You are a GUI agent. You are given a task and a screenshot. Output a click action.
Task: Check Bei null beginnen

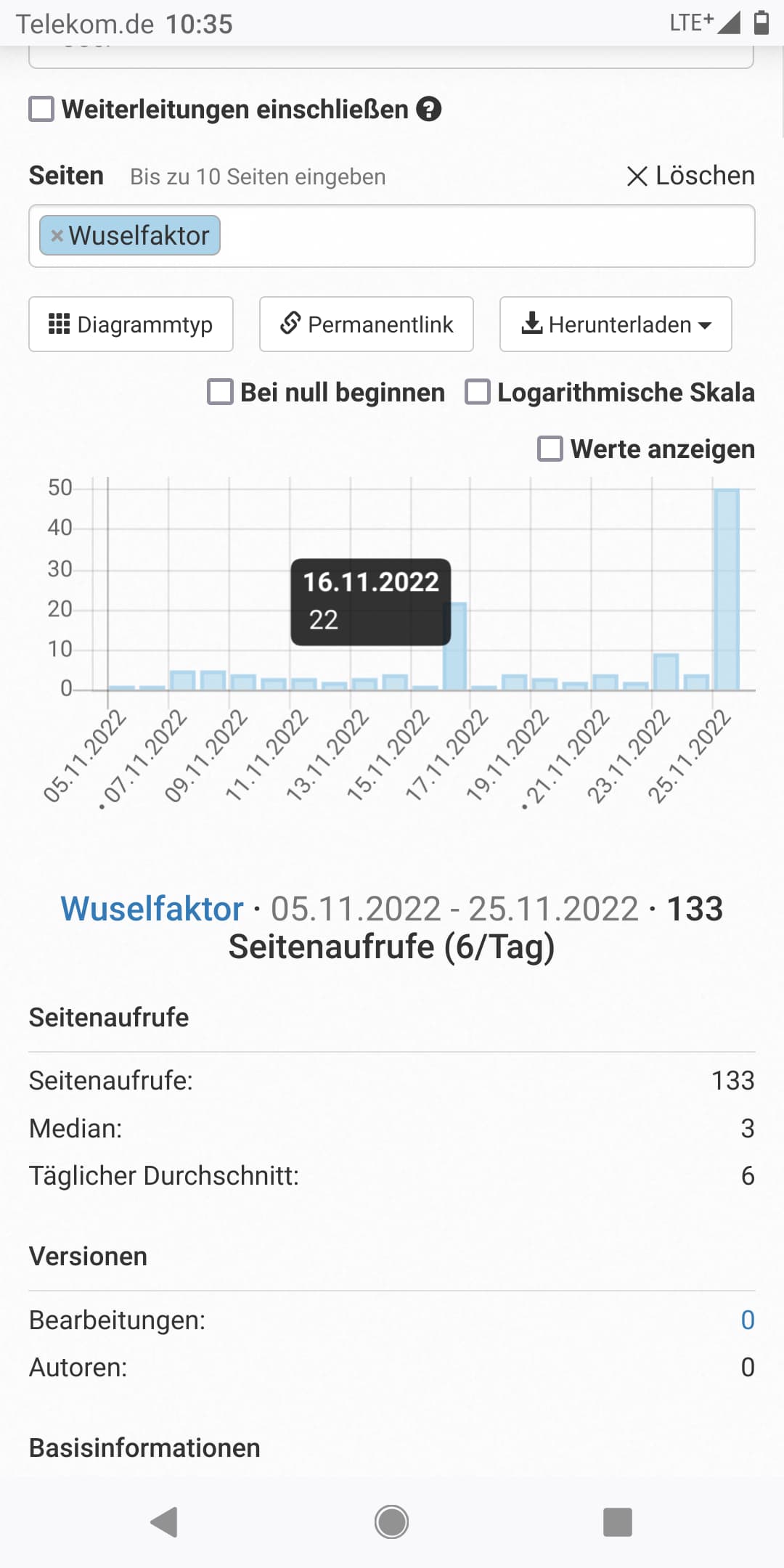pyautogui.click(x=221, y=392)
